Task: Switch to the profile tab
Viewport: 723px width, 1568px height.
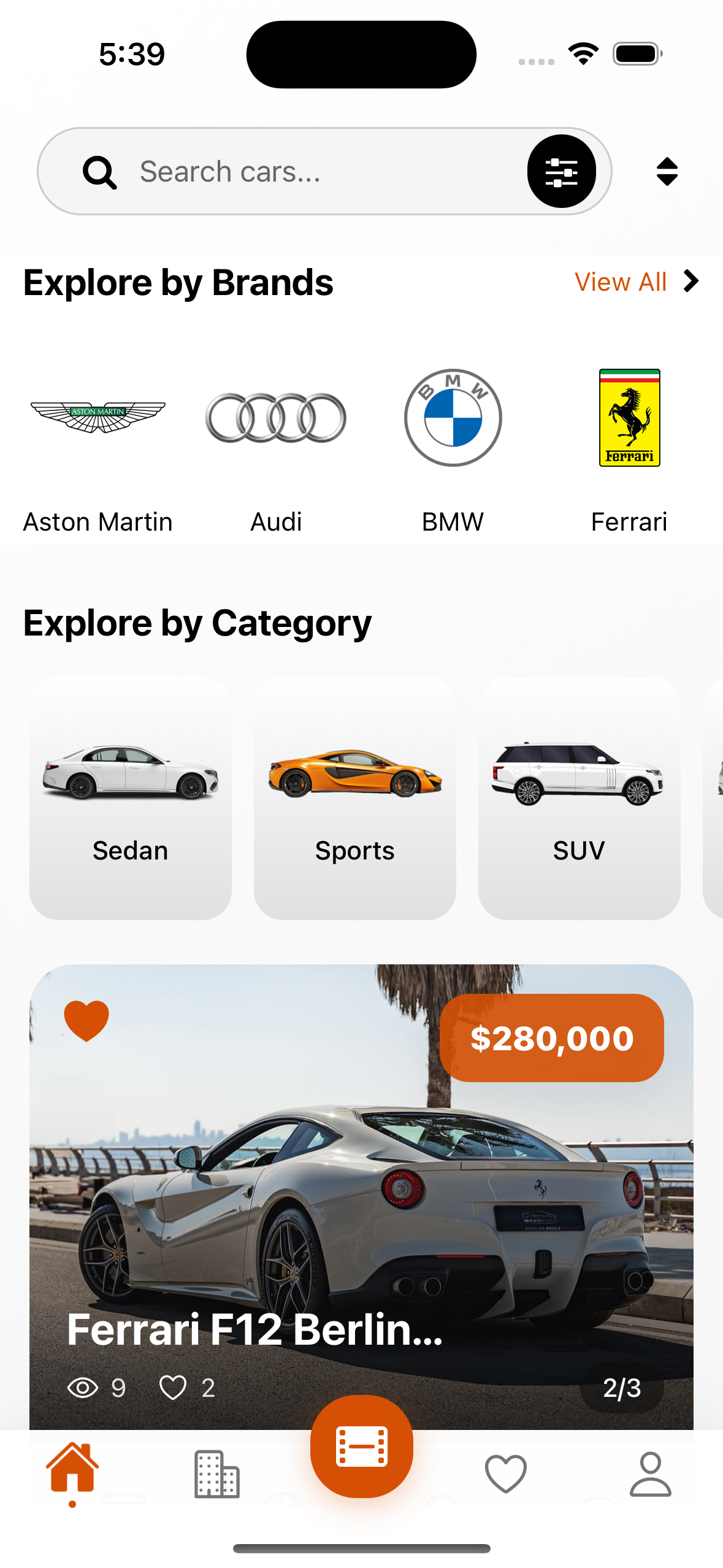Action: pos(650,1474)
